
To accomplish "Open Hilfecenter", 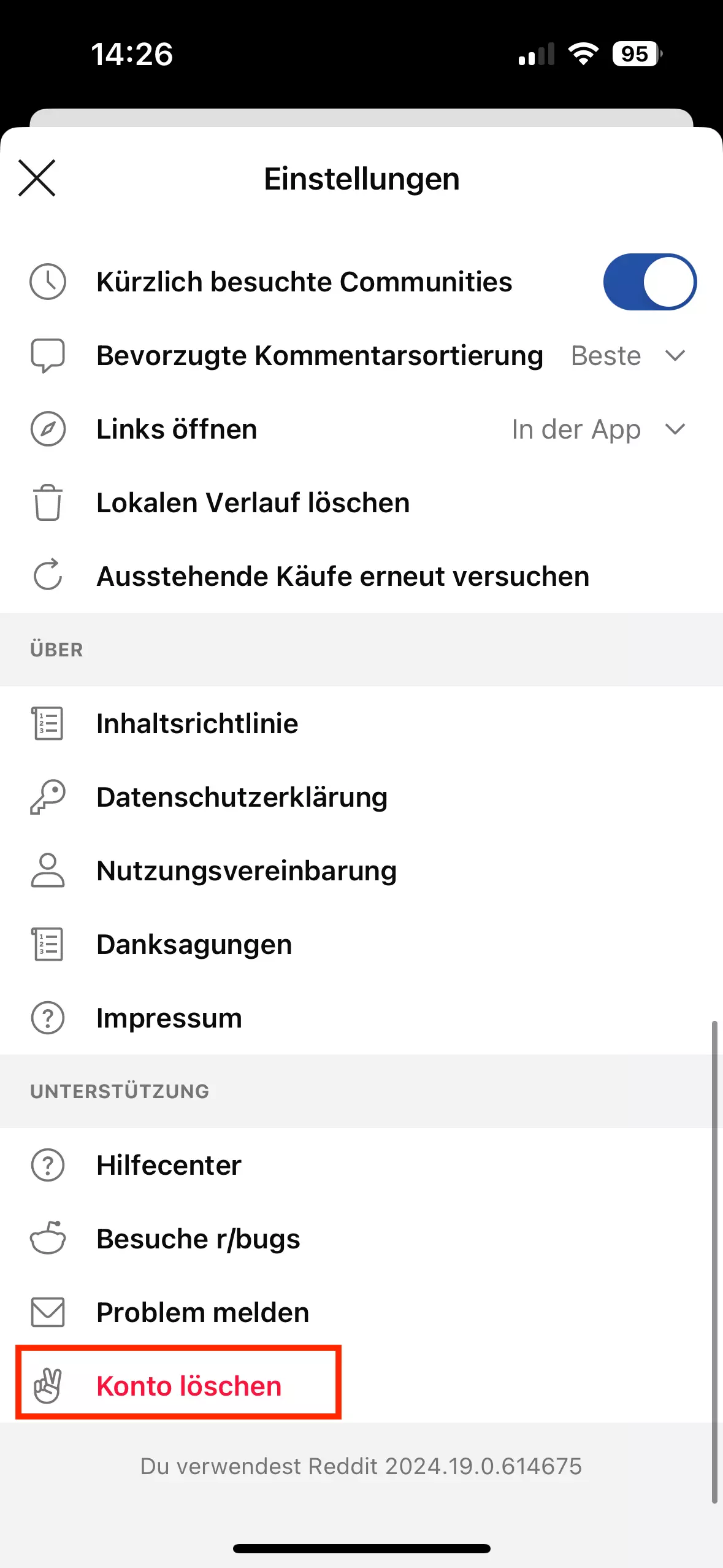I will coord(168,1164).
